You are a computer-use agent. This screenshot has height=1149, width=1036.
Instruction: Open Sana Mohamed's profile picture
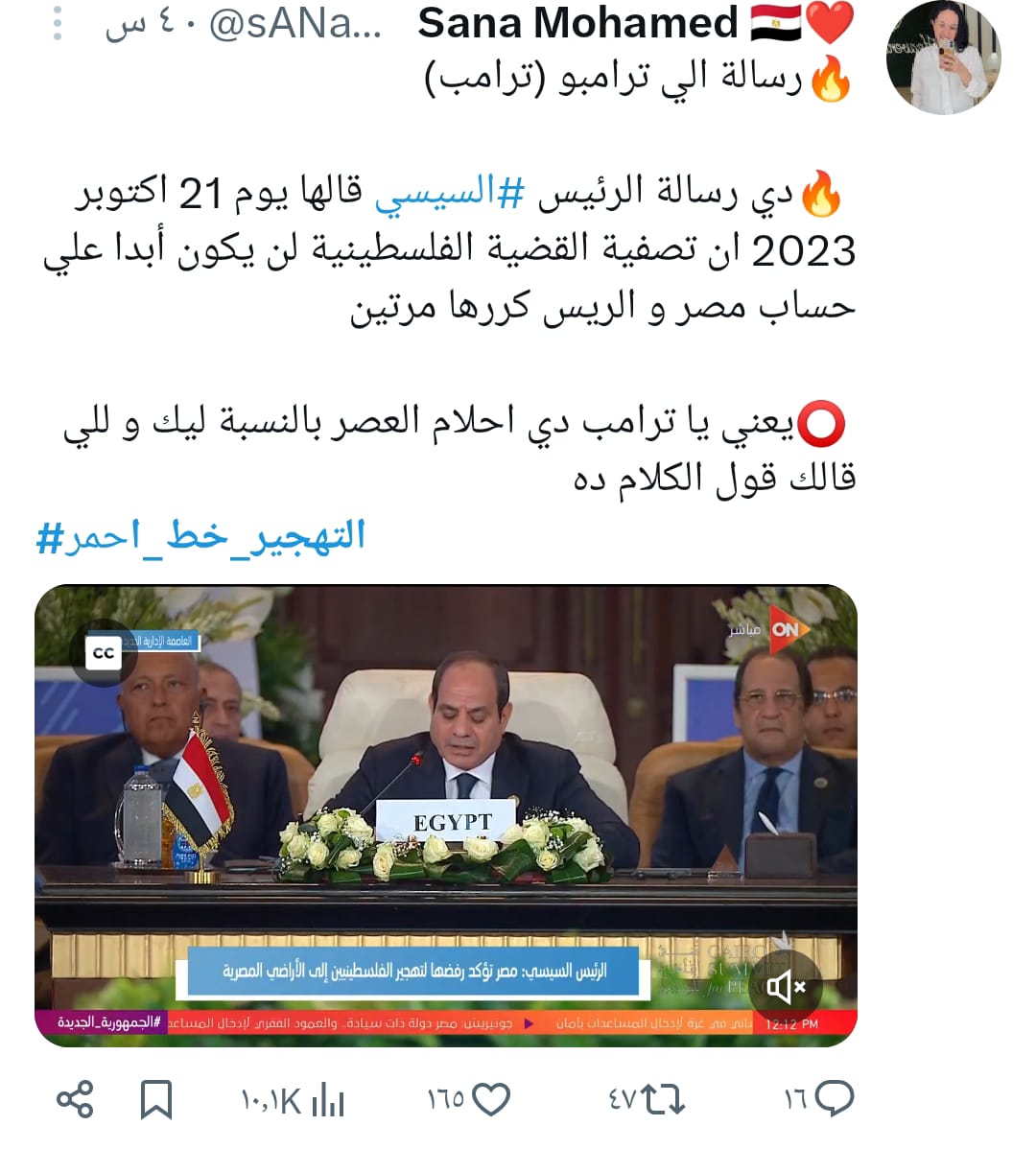(x=943, y=59)
